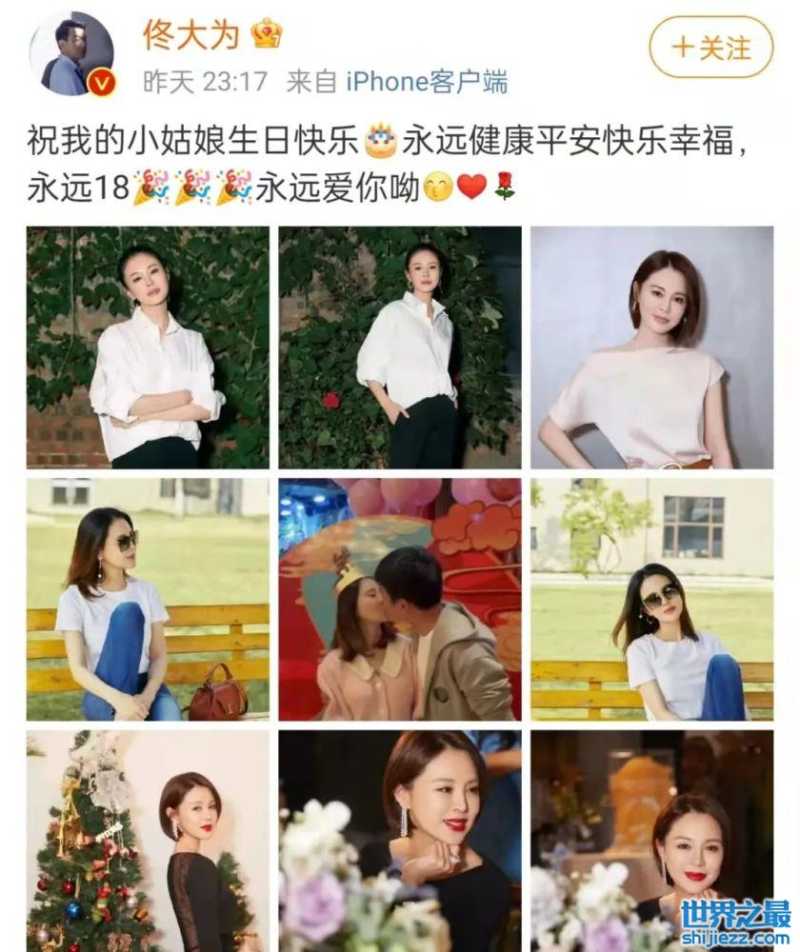Open the iPhone客户端 source link
Image resolution: width=800 pixels, height=952 pixels.
point(426,82)
